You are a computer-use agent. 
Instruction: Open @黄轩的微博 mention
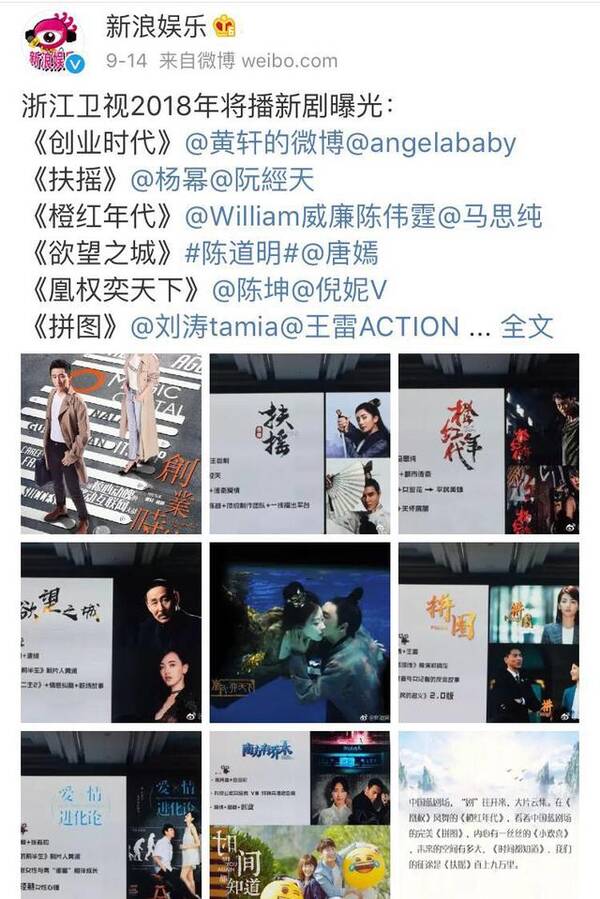268,142
